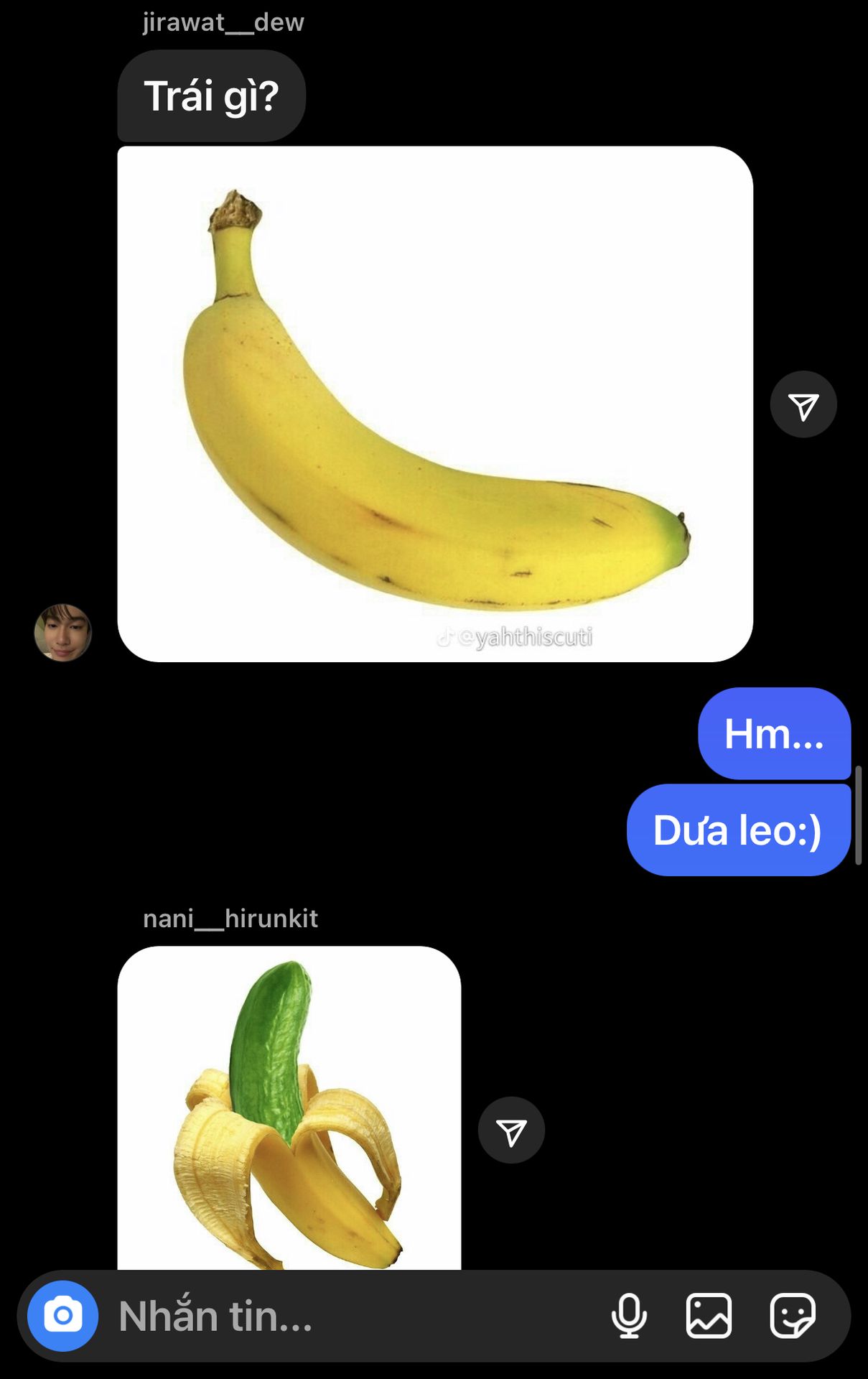The width and height of the screenshot is (868, 1379).
Task: Open the cucumber-in-banana-peel image
Action: (289, 1106)
